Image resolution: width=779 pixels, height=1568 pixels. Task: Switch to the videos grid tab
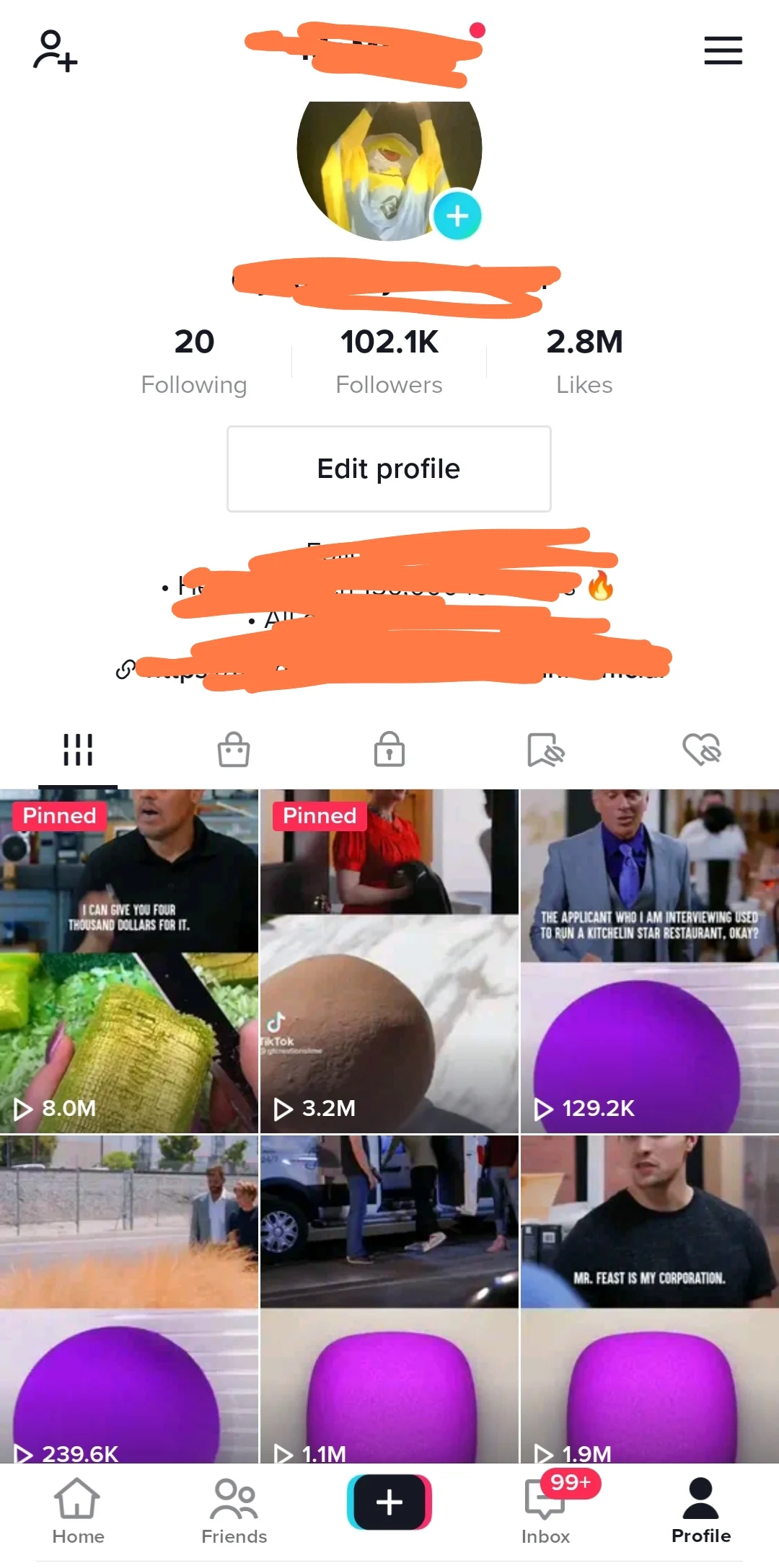pos(78,750)
